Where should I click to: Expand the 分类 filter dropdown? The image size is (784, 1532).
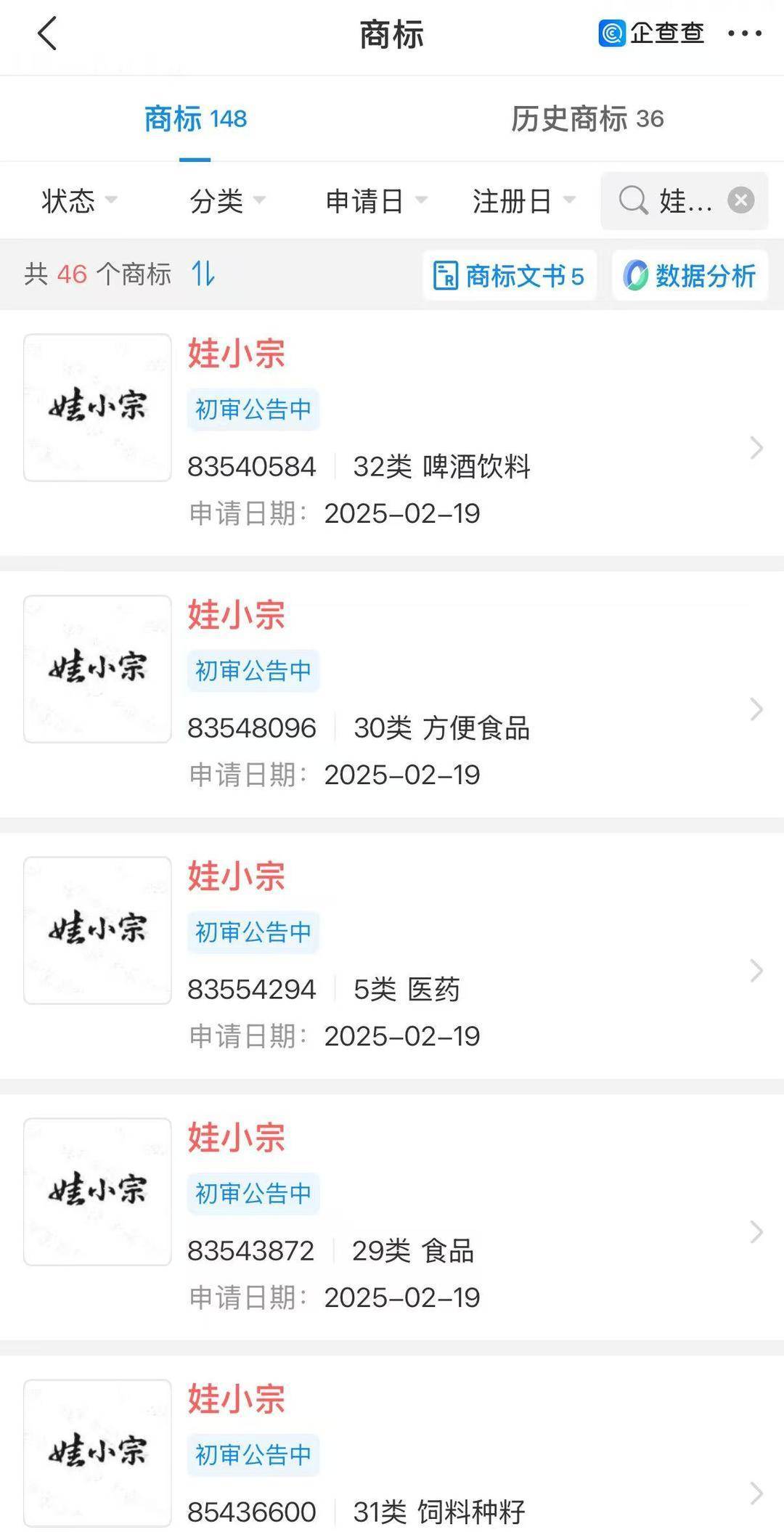[226, 201]
